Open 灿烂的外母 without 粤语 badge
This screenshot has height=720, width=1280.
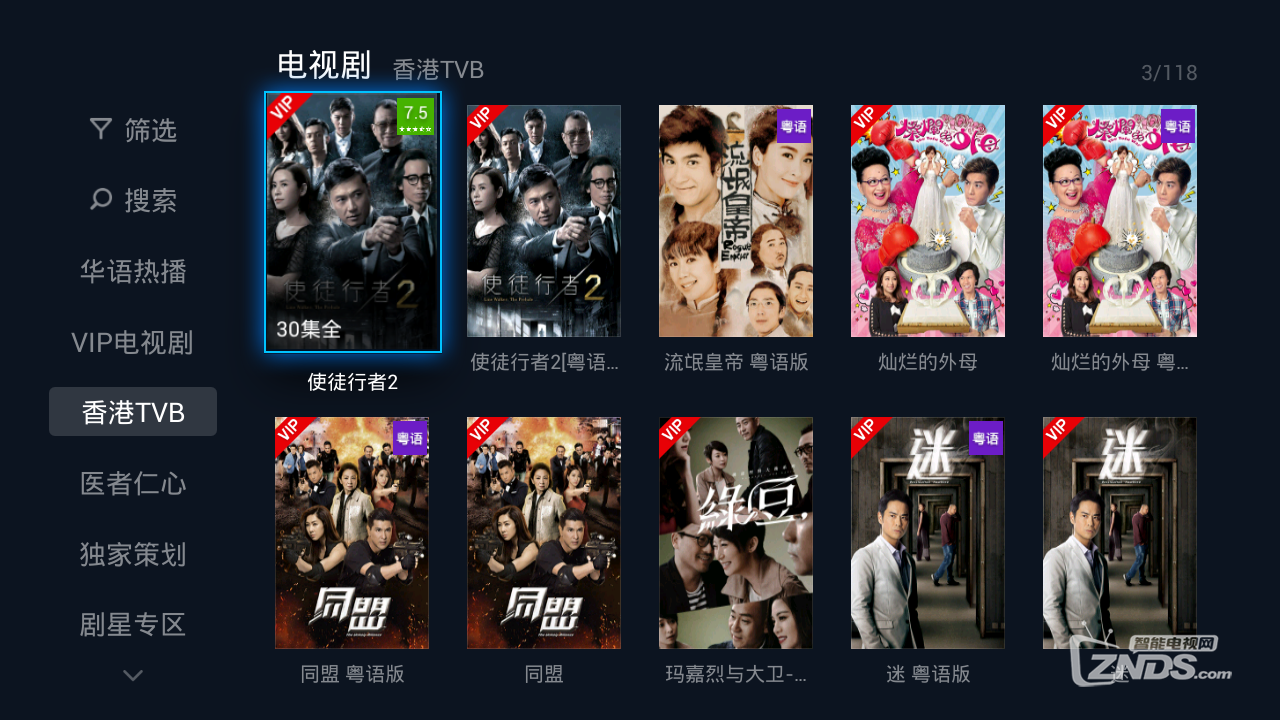pyautogui.click(x=928, y=221)
